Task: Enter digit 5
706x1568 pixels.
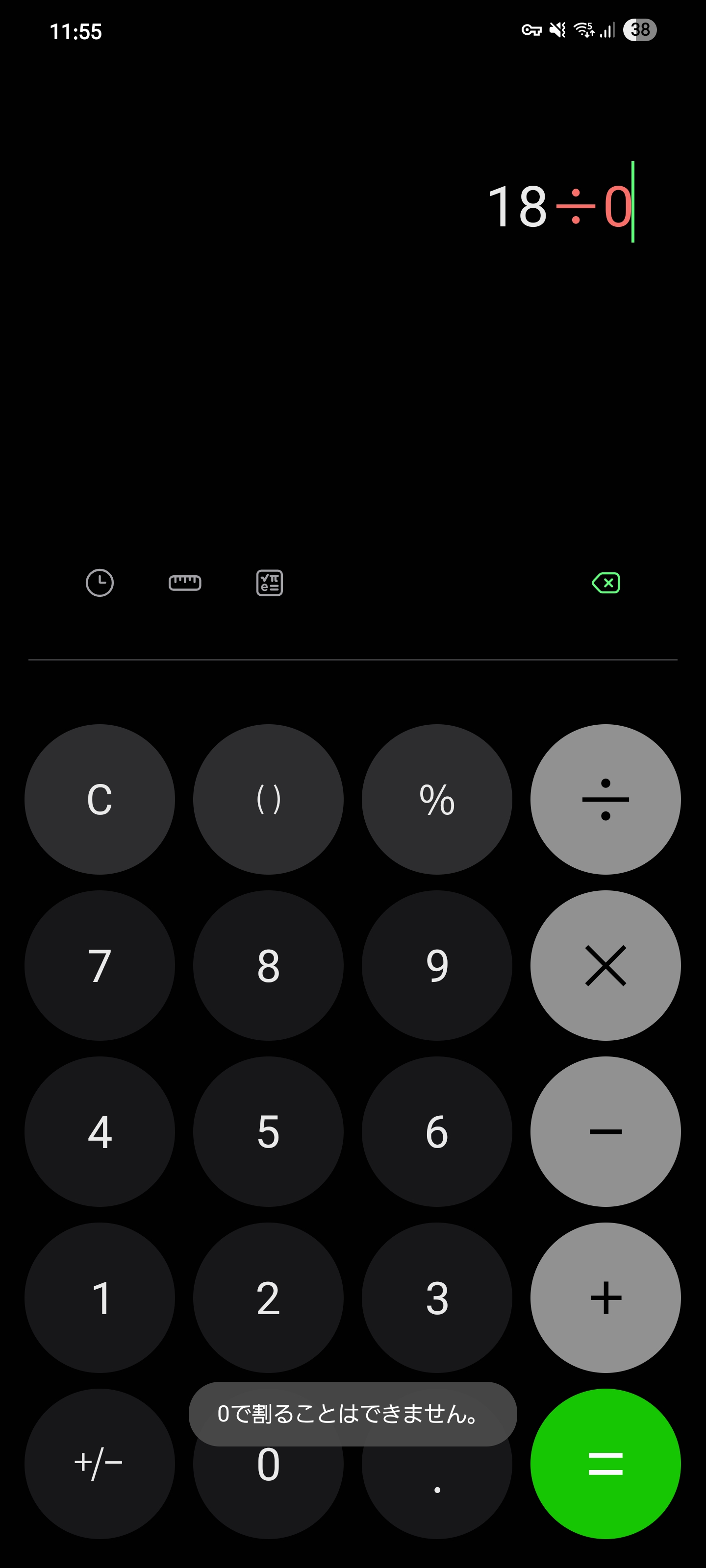Action: pyautogui.click(x=268, y=1131)
